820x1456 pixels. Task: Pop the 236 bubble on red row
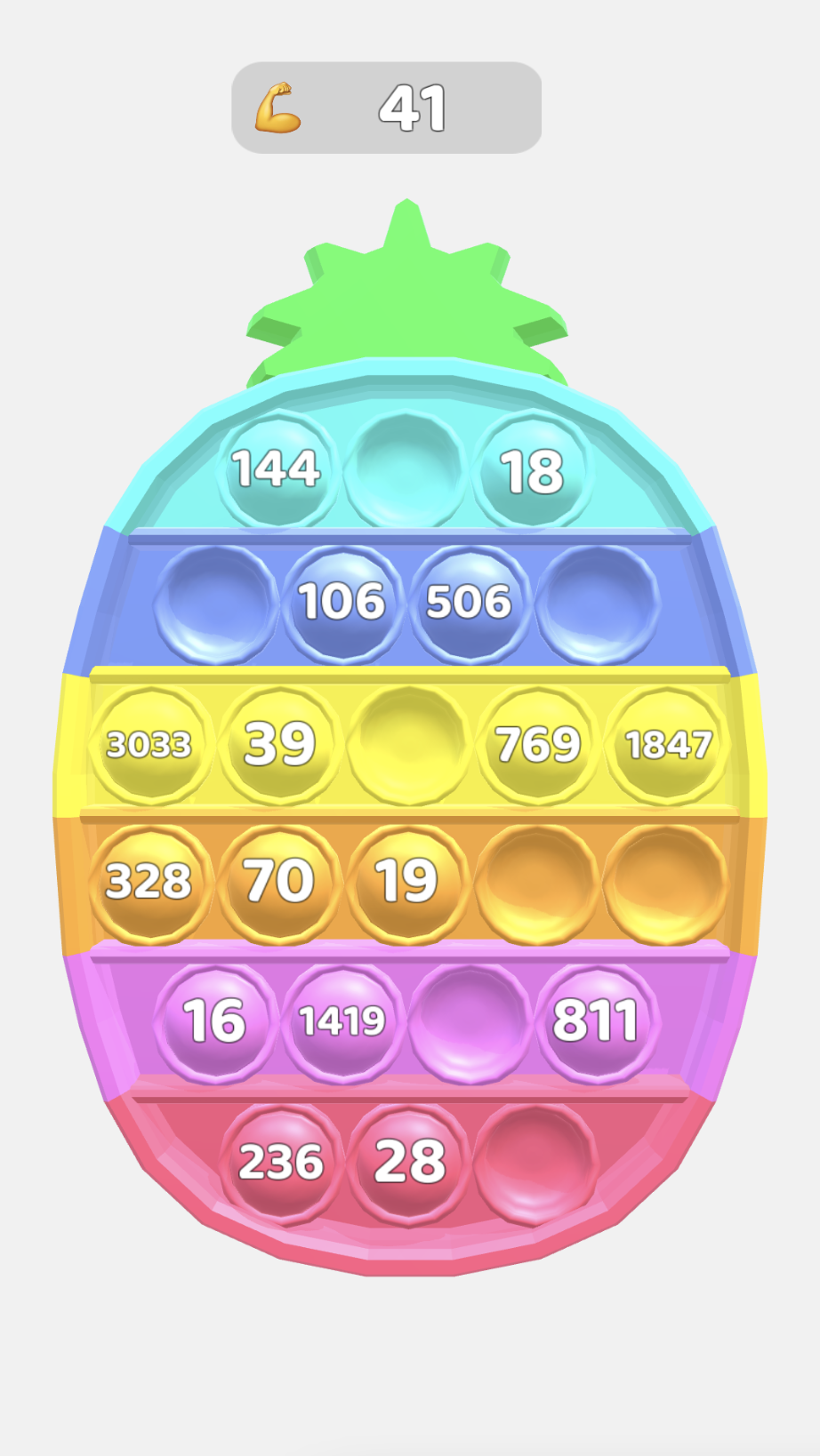tap(282, 1158)
